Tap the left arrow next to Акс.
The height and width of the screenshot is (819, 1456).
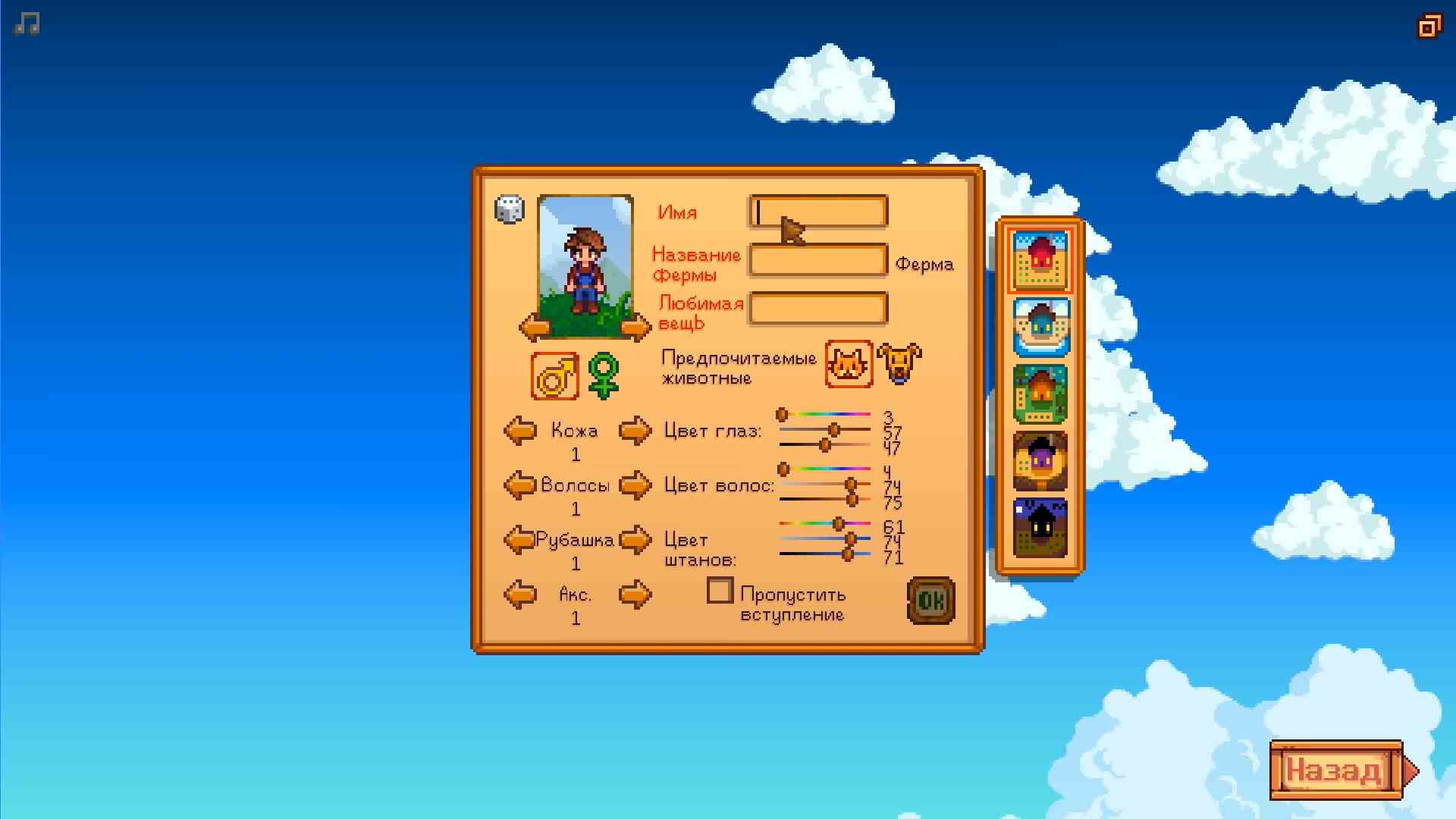tap(519, 595)
